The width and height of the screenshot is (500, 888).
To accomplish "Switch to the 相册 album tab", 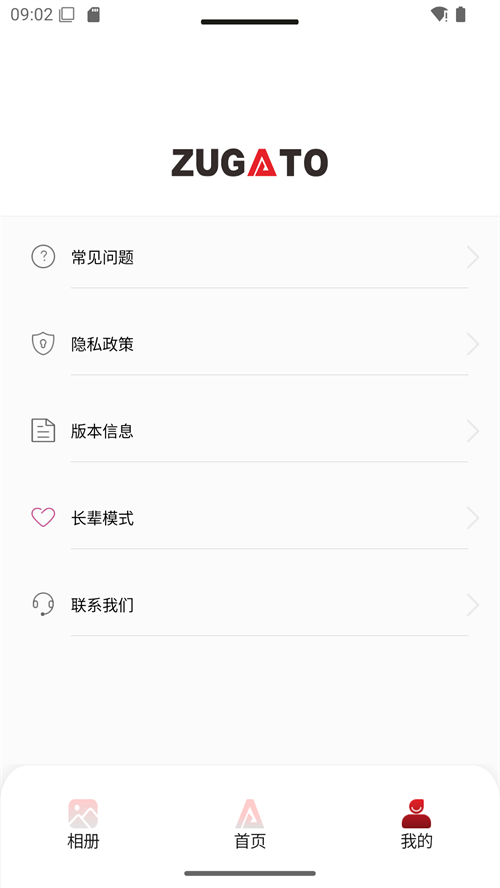I will coord(83,824).
